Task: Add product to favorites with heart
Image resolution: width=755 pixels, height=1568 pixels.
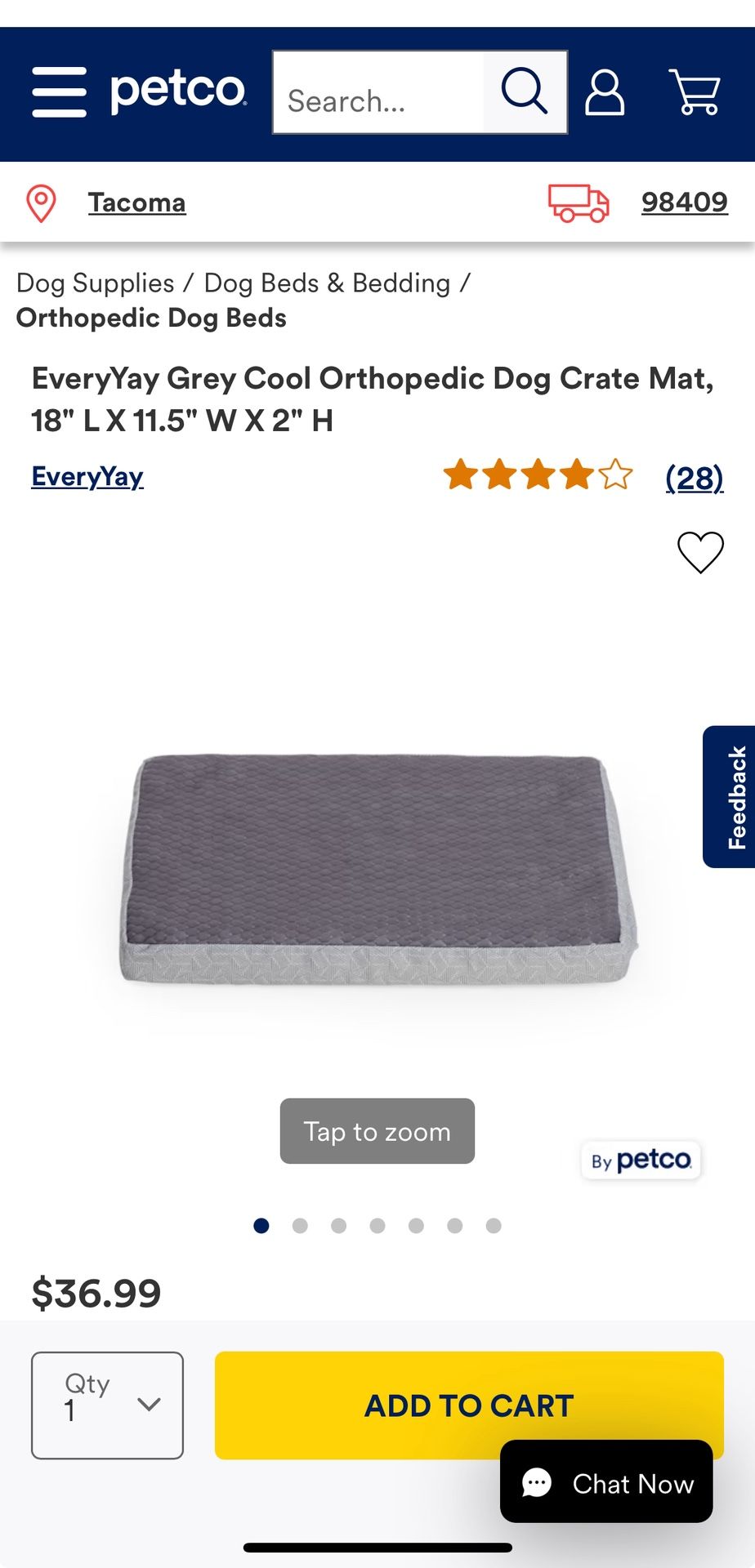Action: [700, 553]
